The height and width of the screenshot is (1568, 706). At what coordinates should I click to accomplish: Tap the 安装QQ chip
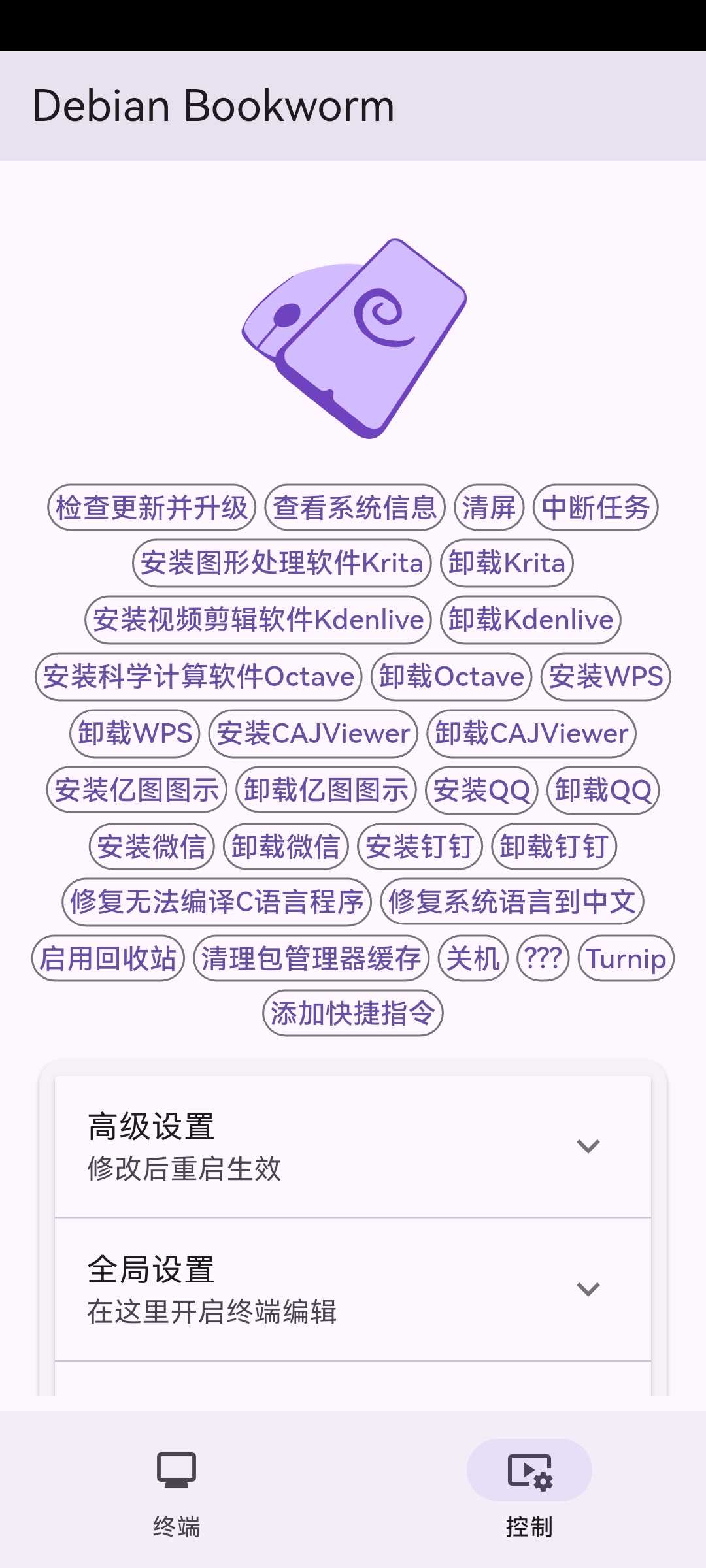tap(482, 791)
